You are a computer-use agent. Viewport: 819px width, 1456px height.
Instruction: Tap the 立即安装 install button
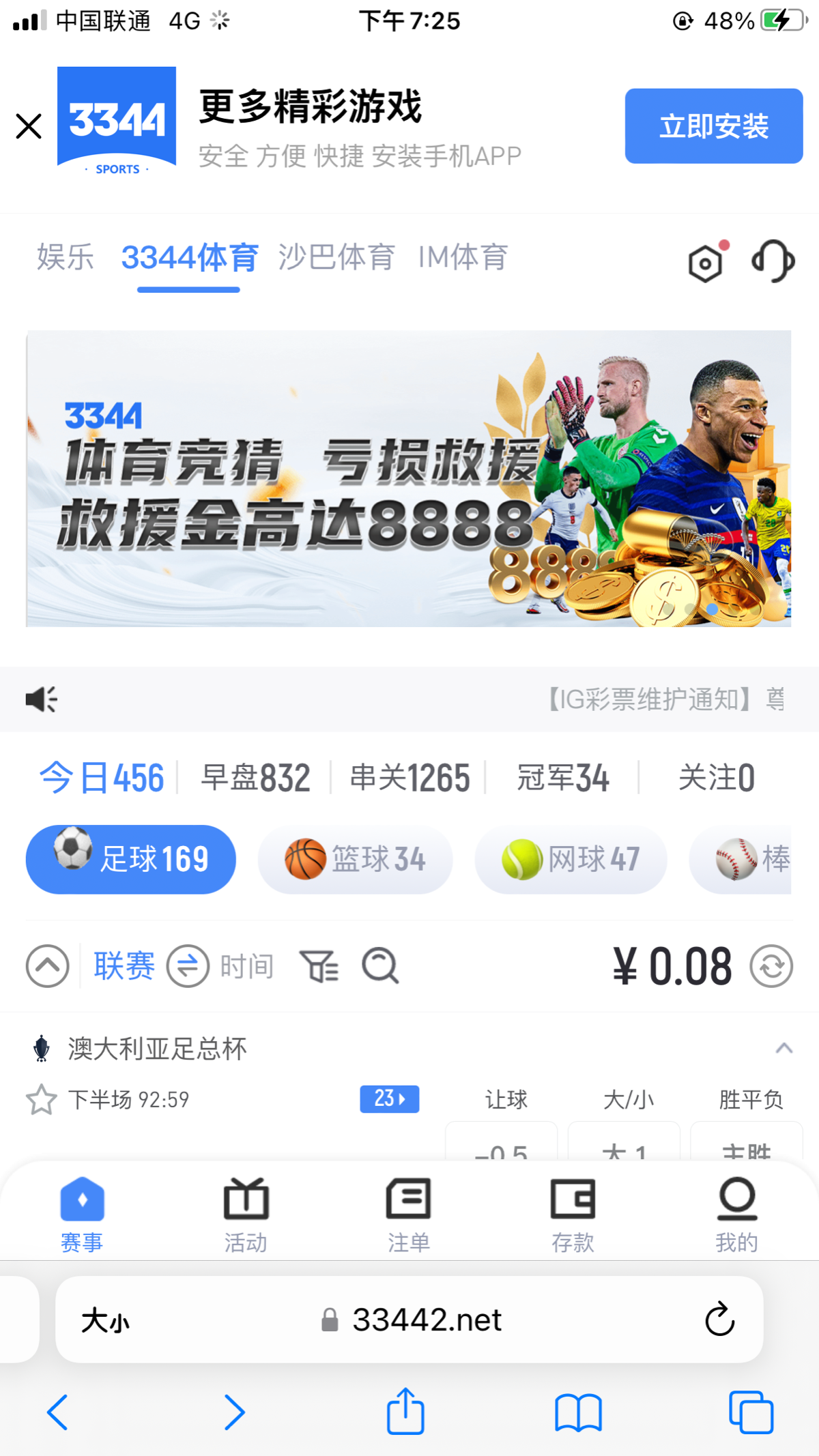tap(713, 127)
